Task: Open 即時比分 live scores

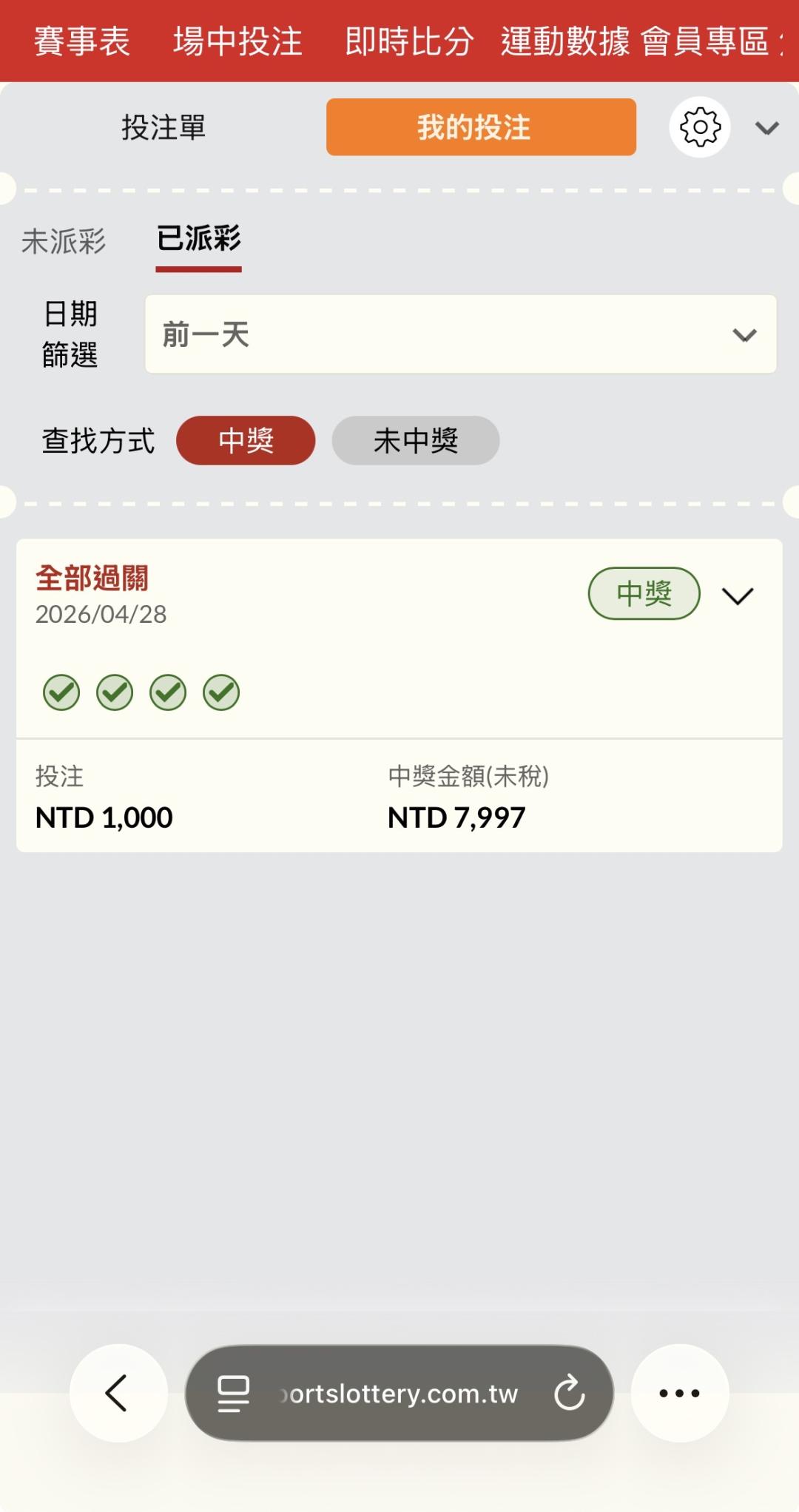Action: point(409,41)
